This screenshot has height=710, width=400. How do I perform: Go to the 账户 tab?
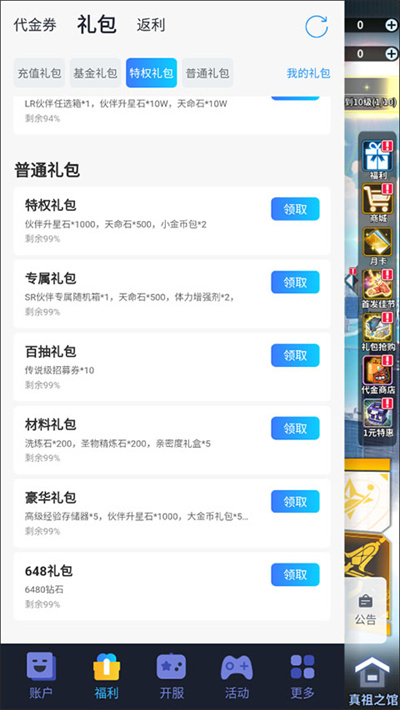[x=41, y=676]
